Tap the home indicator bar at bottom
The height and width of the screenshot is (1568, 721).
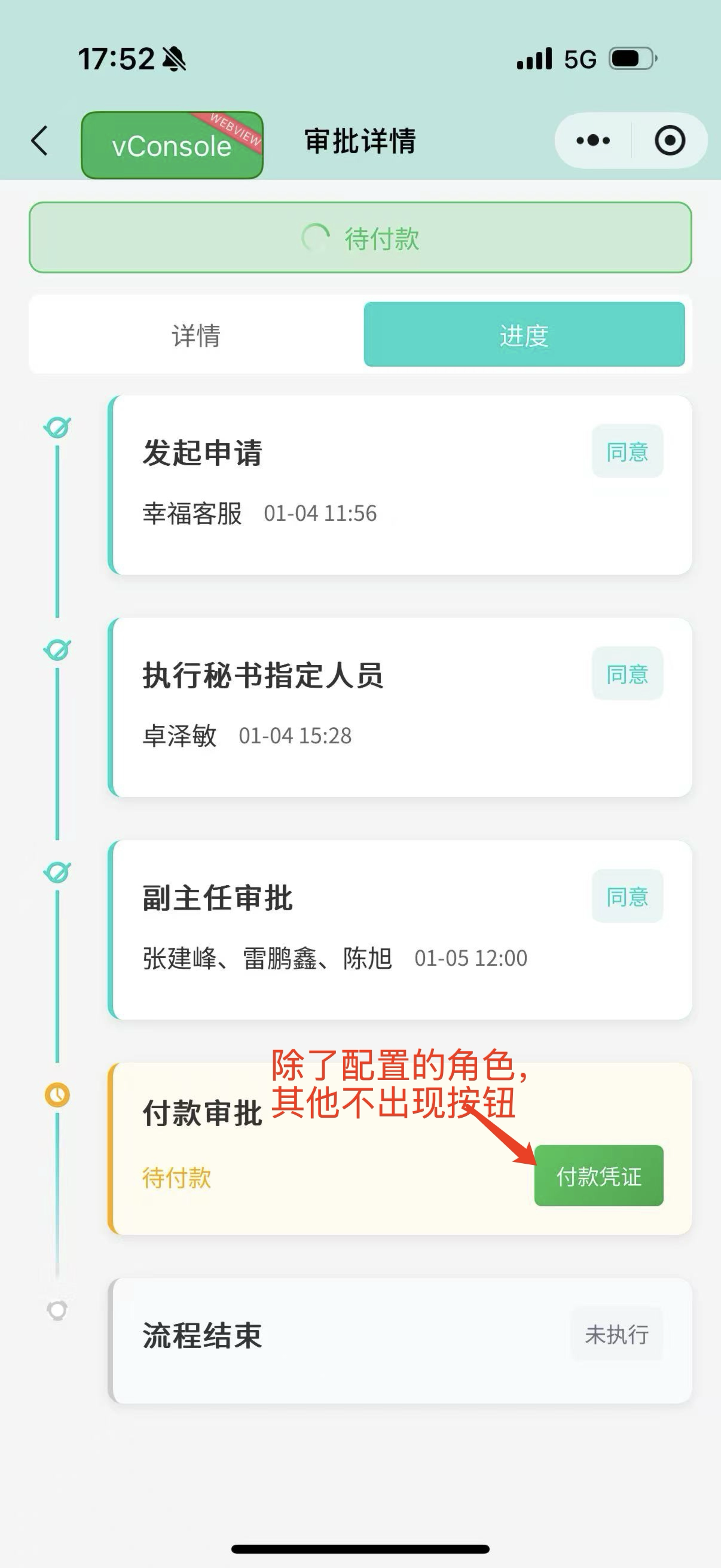click(360, 1547)
